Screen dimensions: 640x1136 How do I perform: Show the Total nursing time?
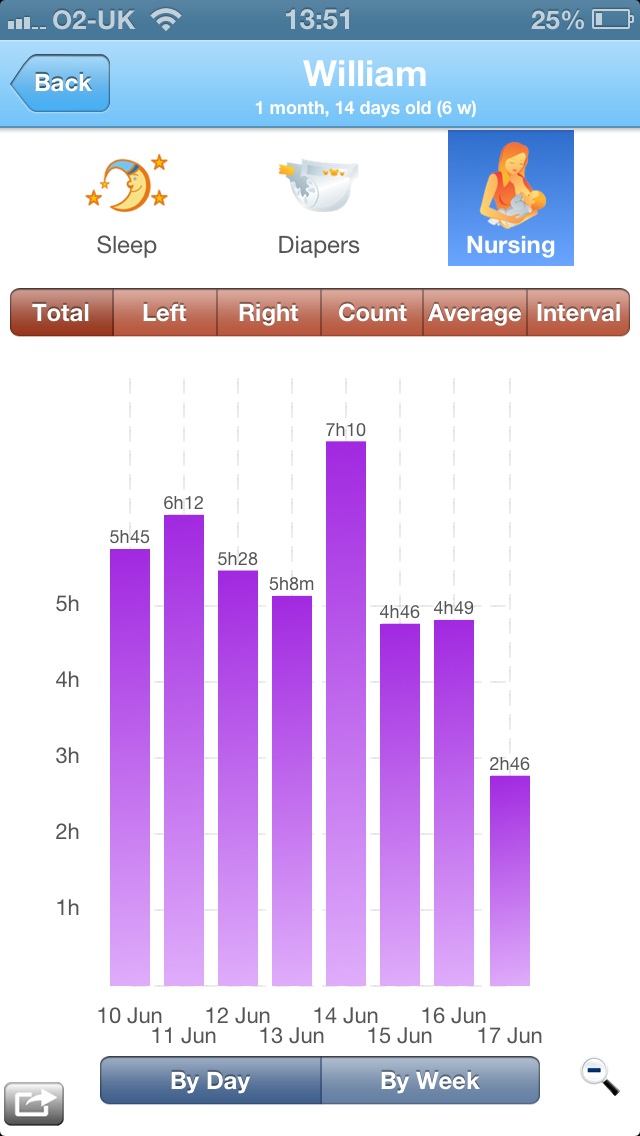coord(61,313)
